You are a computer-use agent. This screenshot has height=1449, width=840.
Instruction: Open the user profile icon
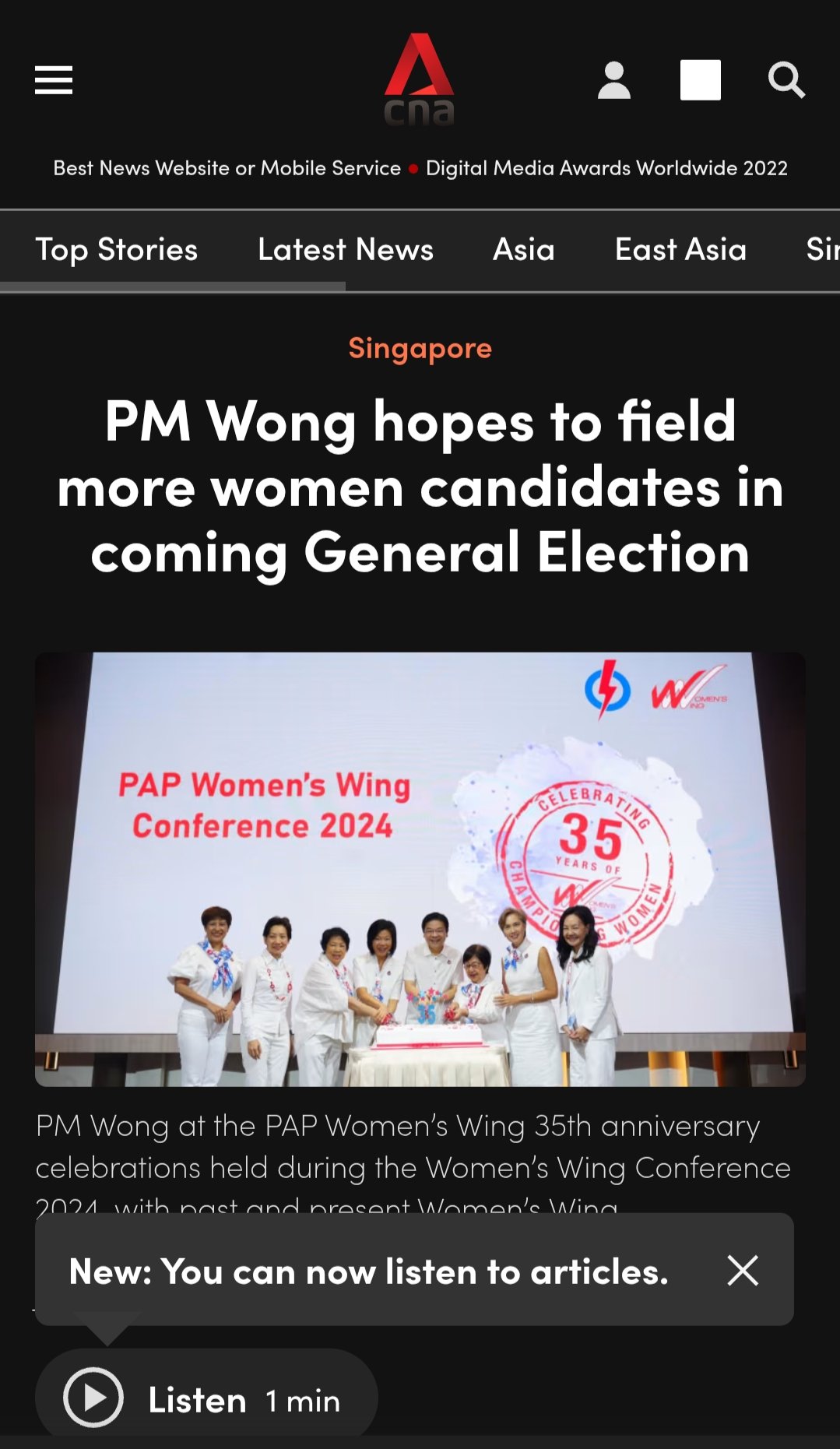point(613,80)
